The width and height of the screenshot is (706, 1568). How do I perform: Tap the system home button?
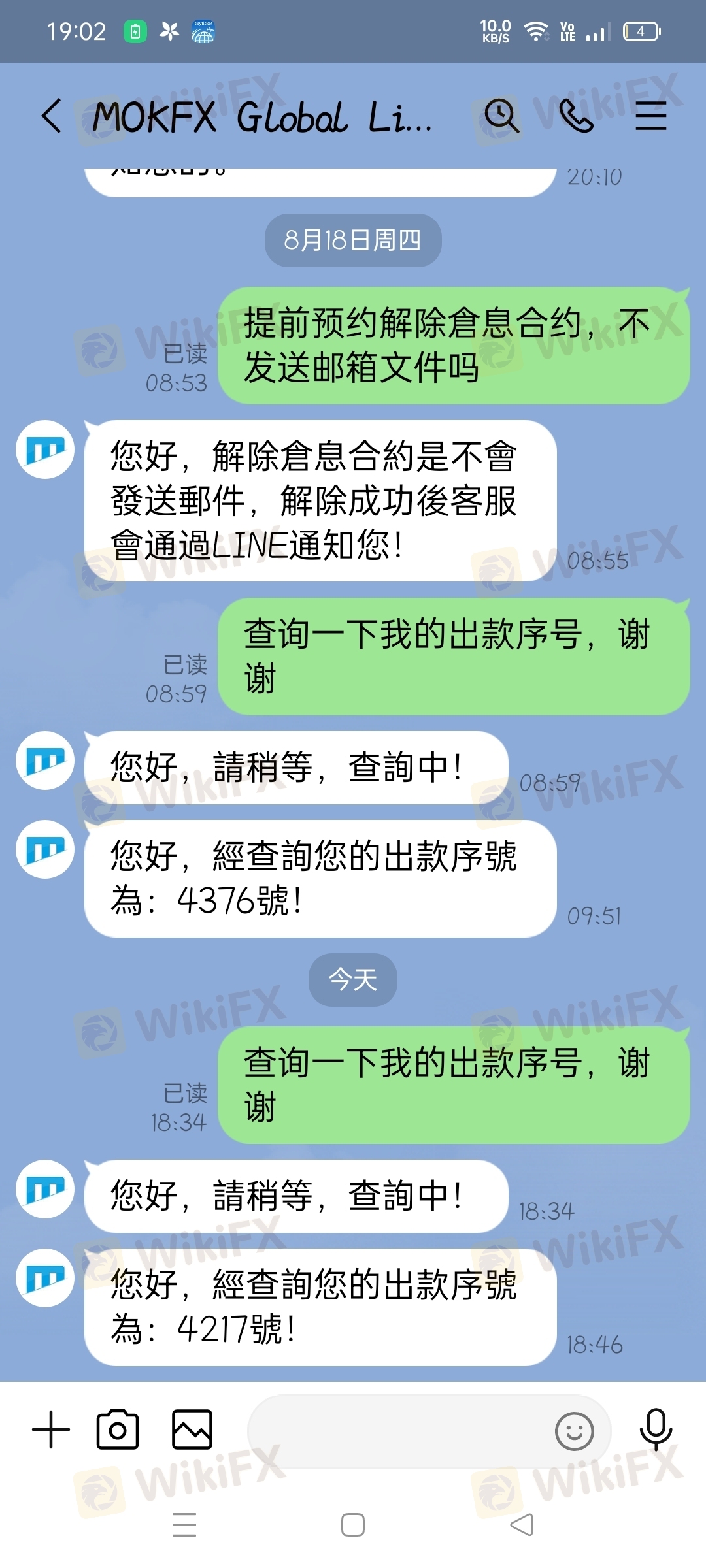click(x=353, y=1525)
